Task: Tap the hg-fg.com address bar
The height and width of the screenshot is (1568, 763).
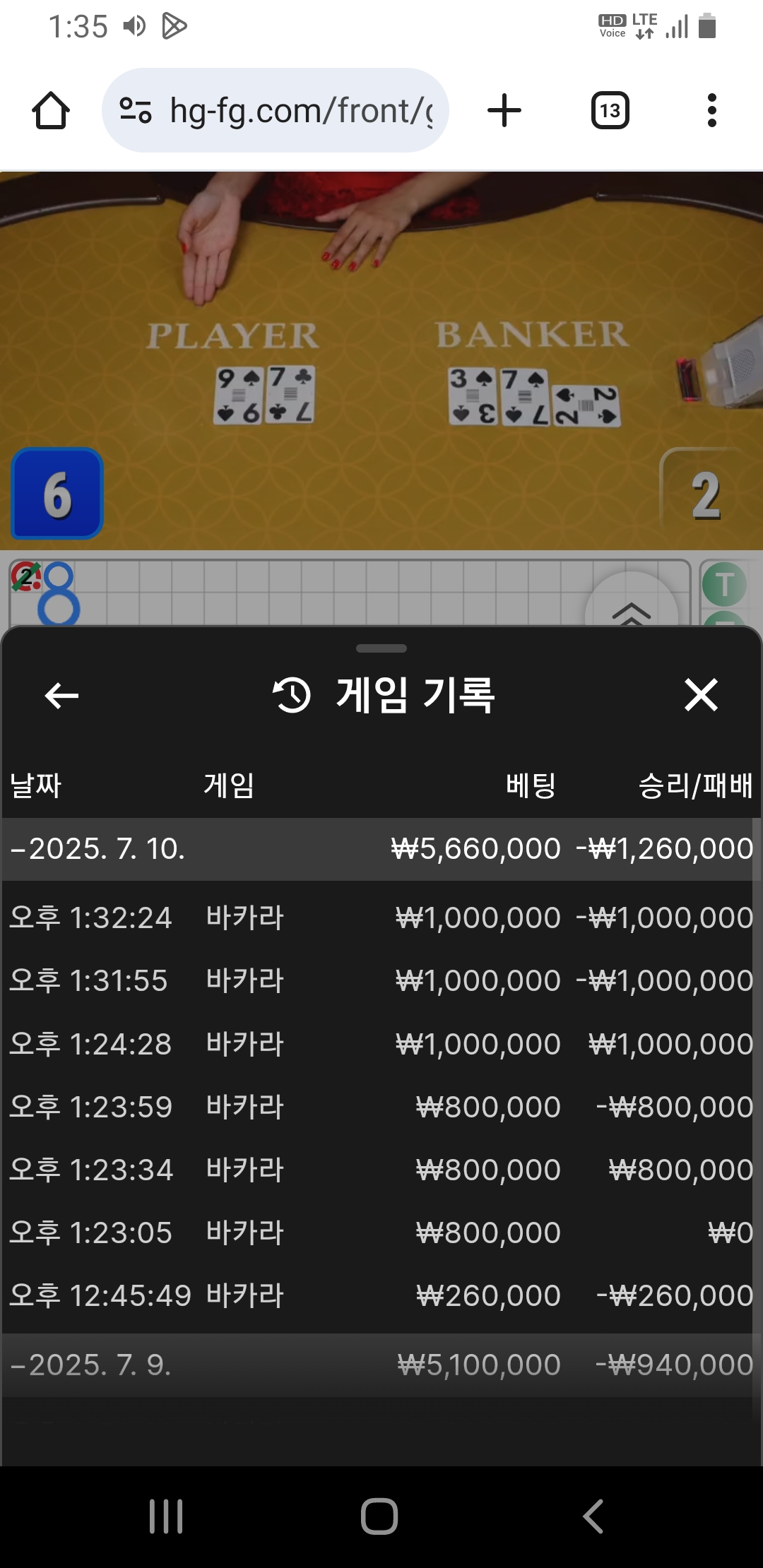Action: (276, 110)
